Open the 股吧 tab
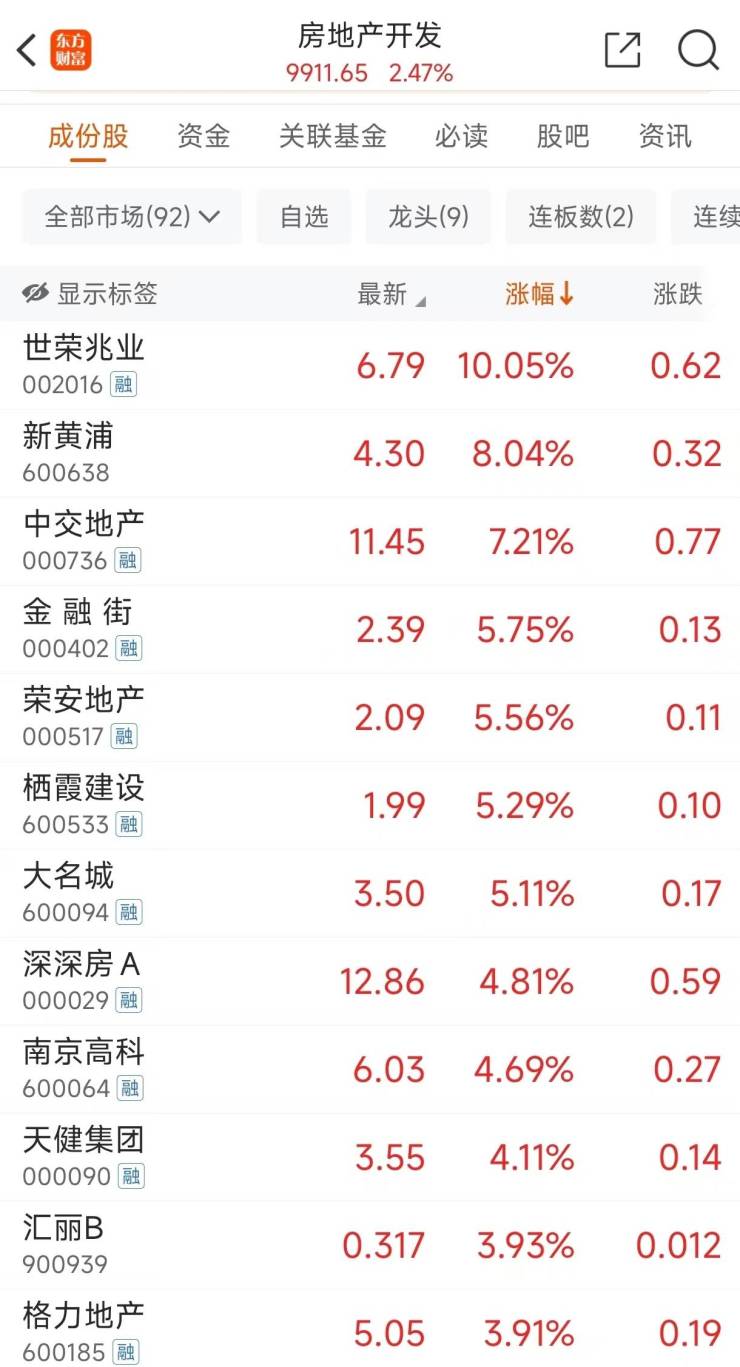This screenshot has height=1367, width=740. 563,136
